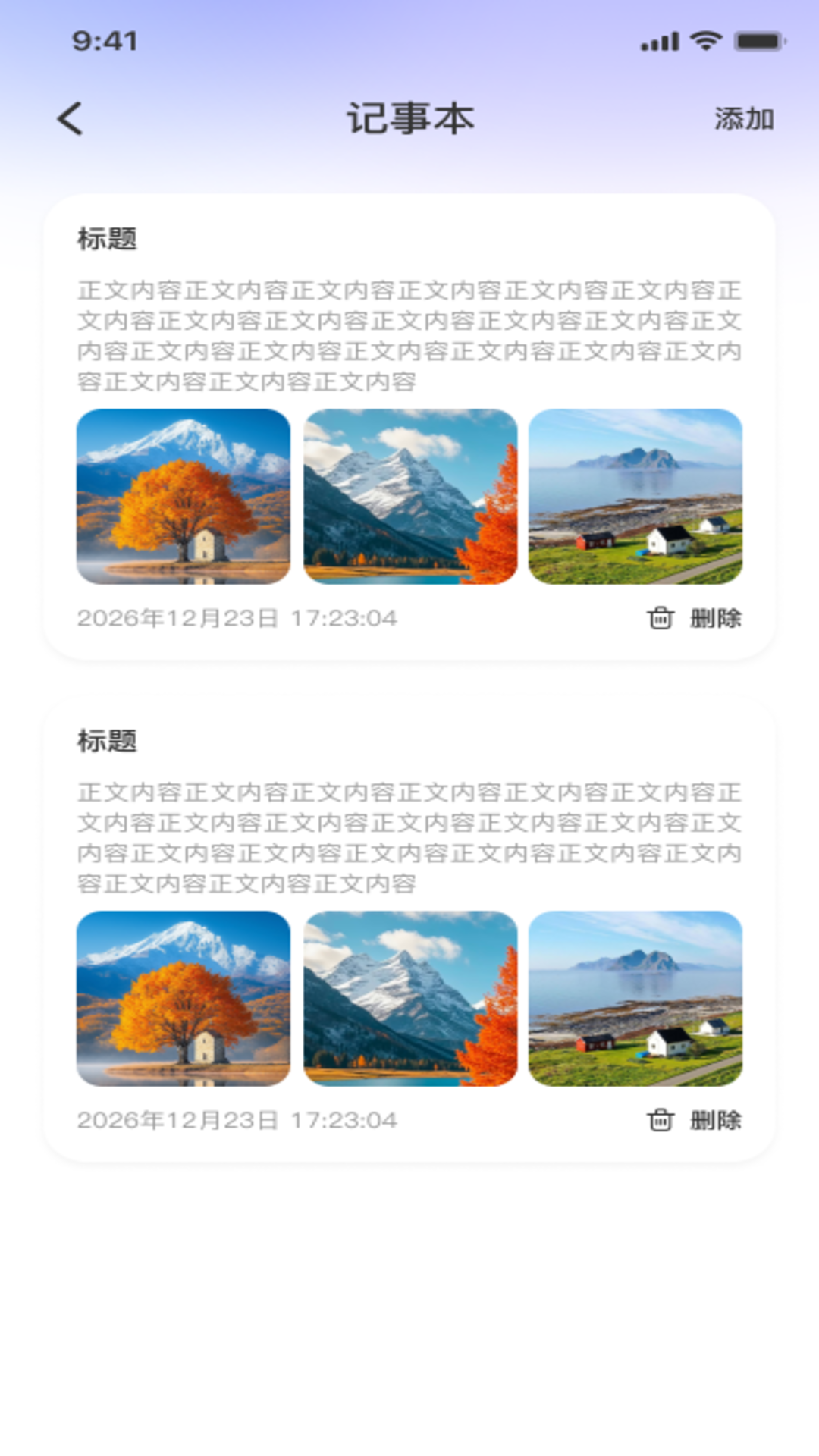This screenshot has width=819, height=1456.
Task: Tap the trash can beside 删除 in note one
Action: (659, 618)
